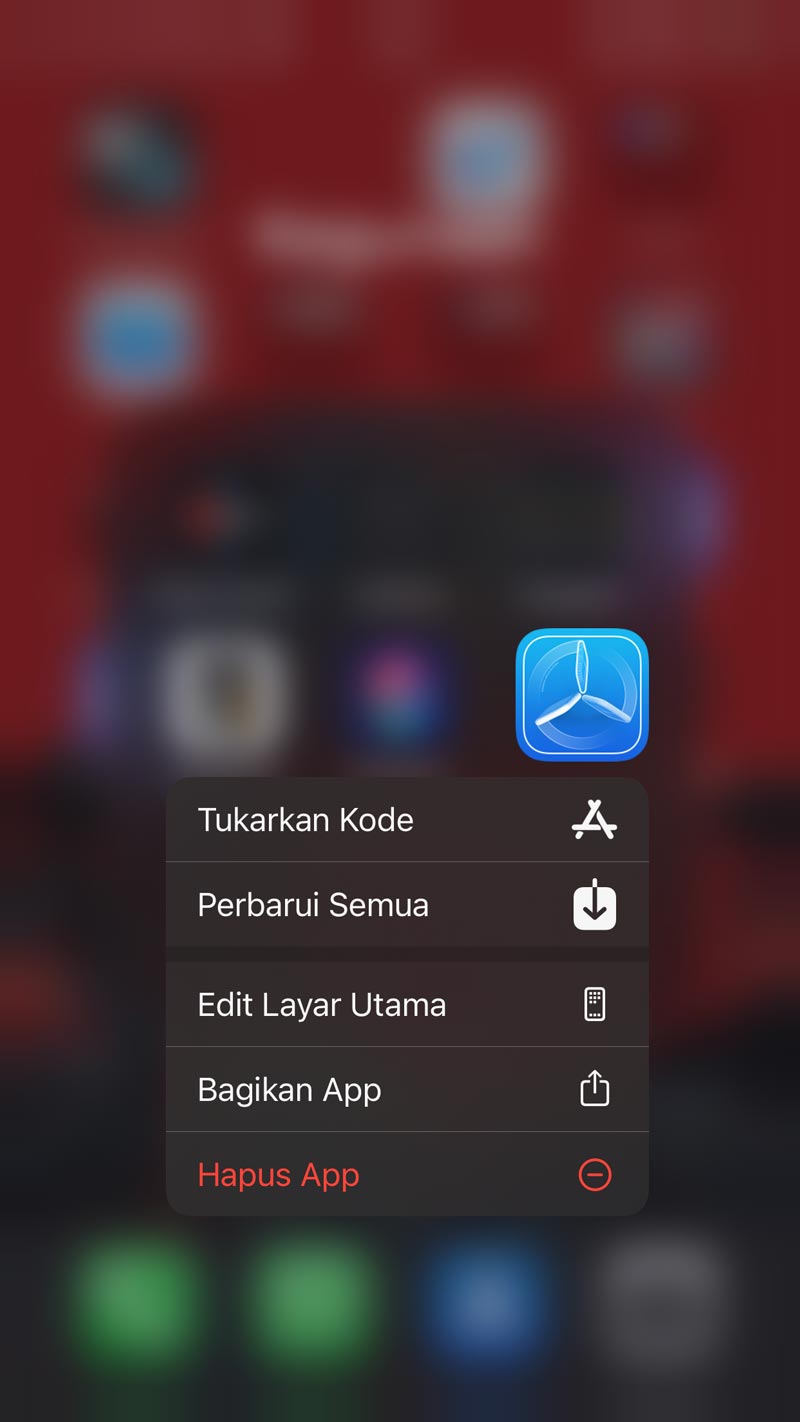Select Tukarkan Kode from the menu

click(406, 820)
